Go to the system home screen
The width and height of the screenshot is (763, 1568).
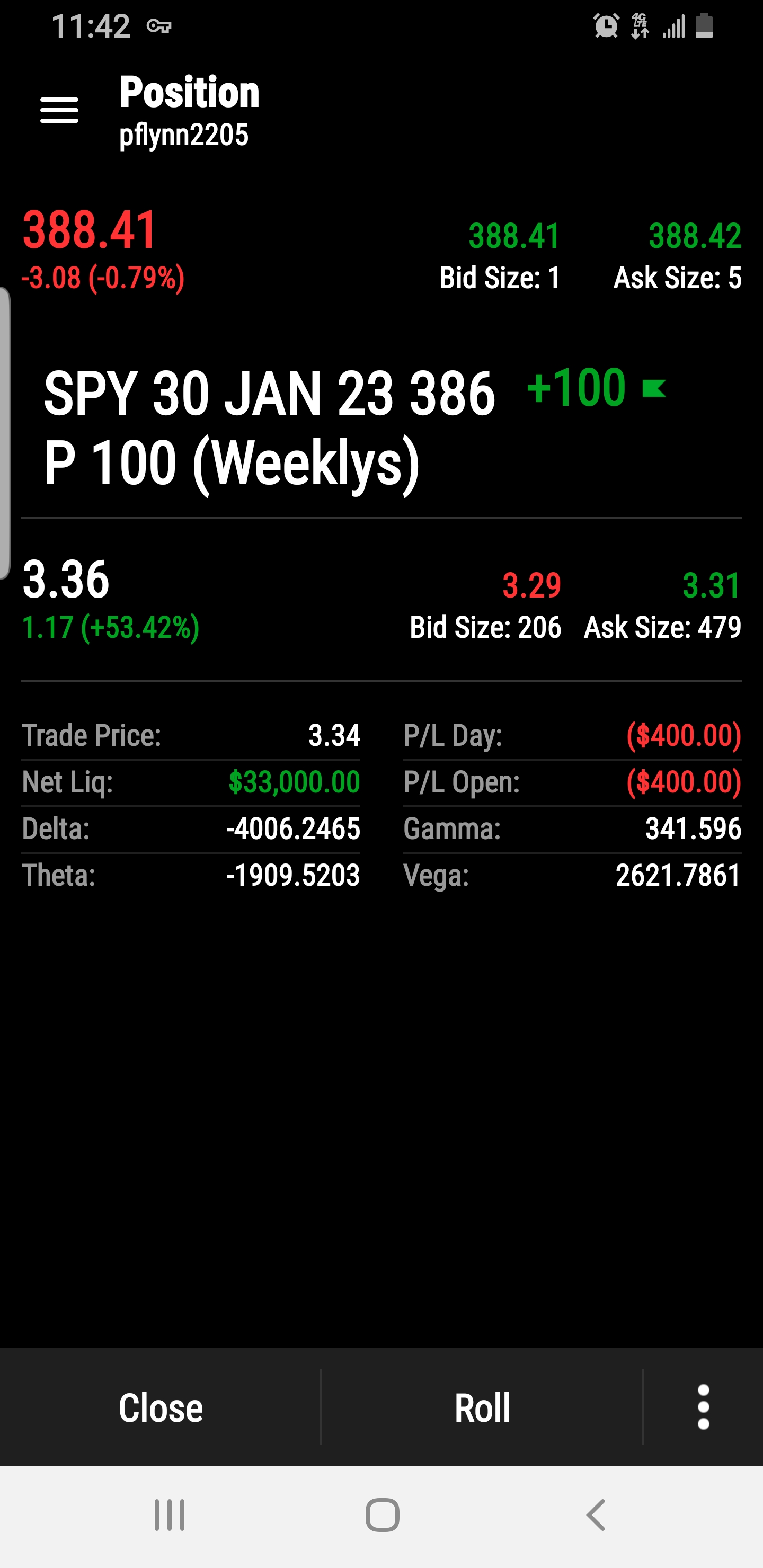click(x=382, y=1515)
